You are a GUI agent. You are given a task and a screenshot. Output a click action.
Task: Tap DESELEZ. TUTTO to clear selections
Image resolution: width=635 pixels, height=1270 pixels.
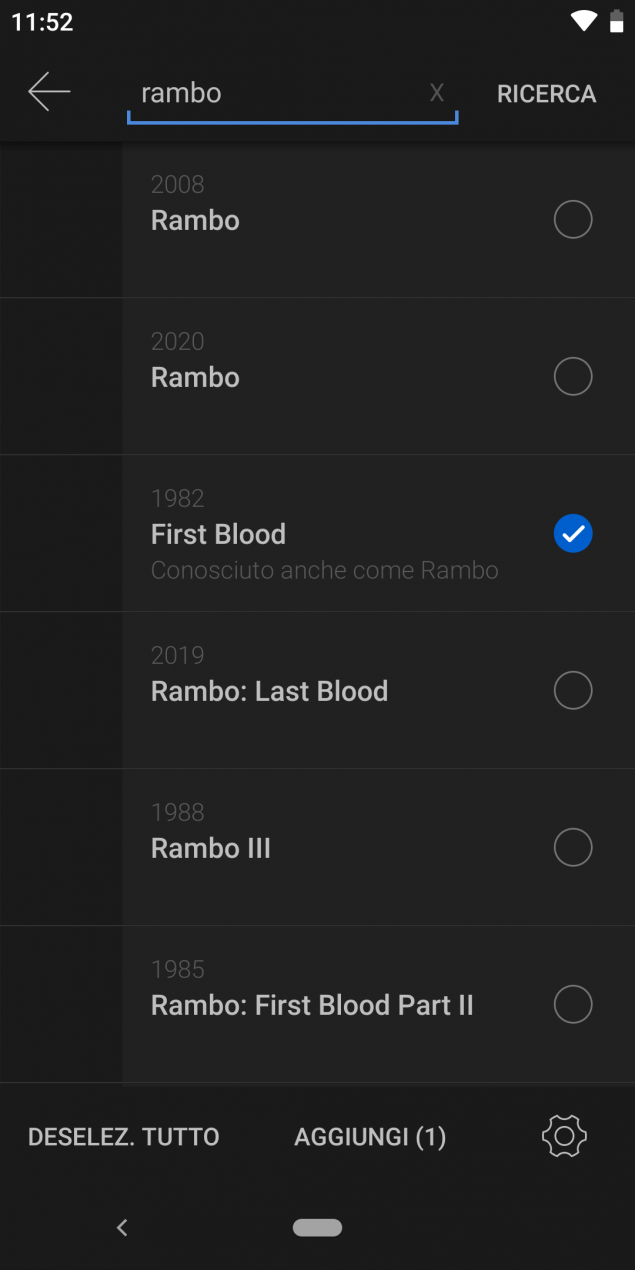(124, 1137)
